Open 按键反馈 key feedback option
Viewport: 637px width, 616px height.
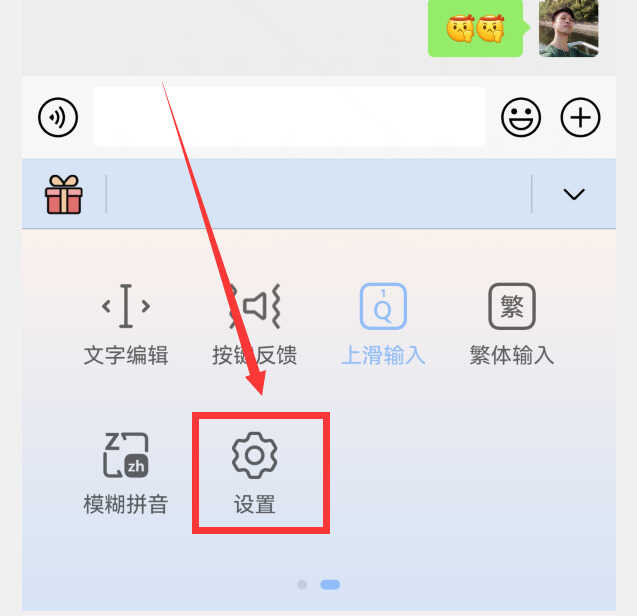click(254, 324)
